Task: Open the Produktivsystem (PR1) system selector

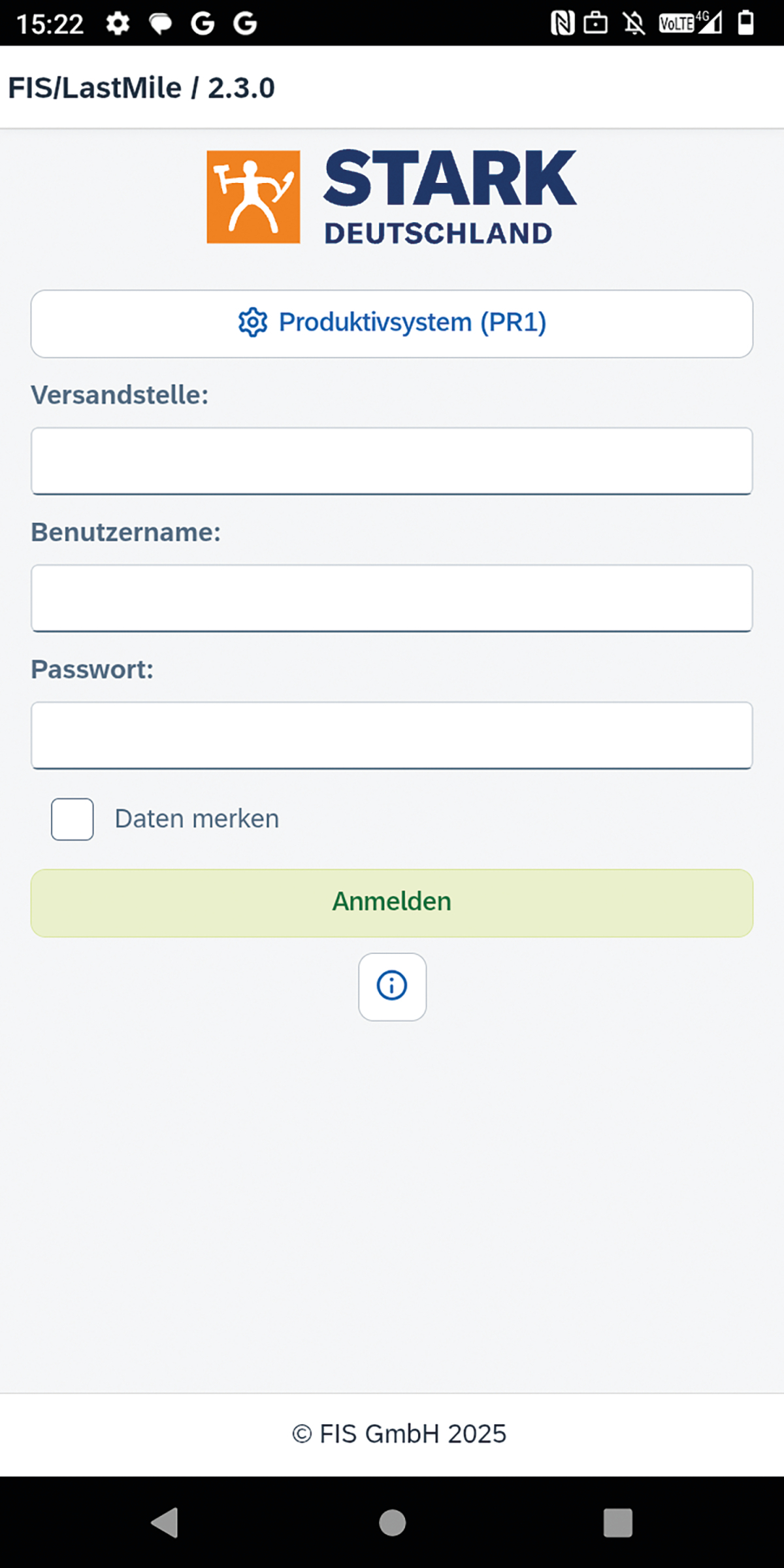Action: pyautogui.click(x=392, y=323)
